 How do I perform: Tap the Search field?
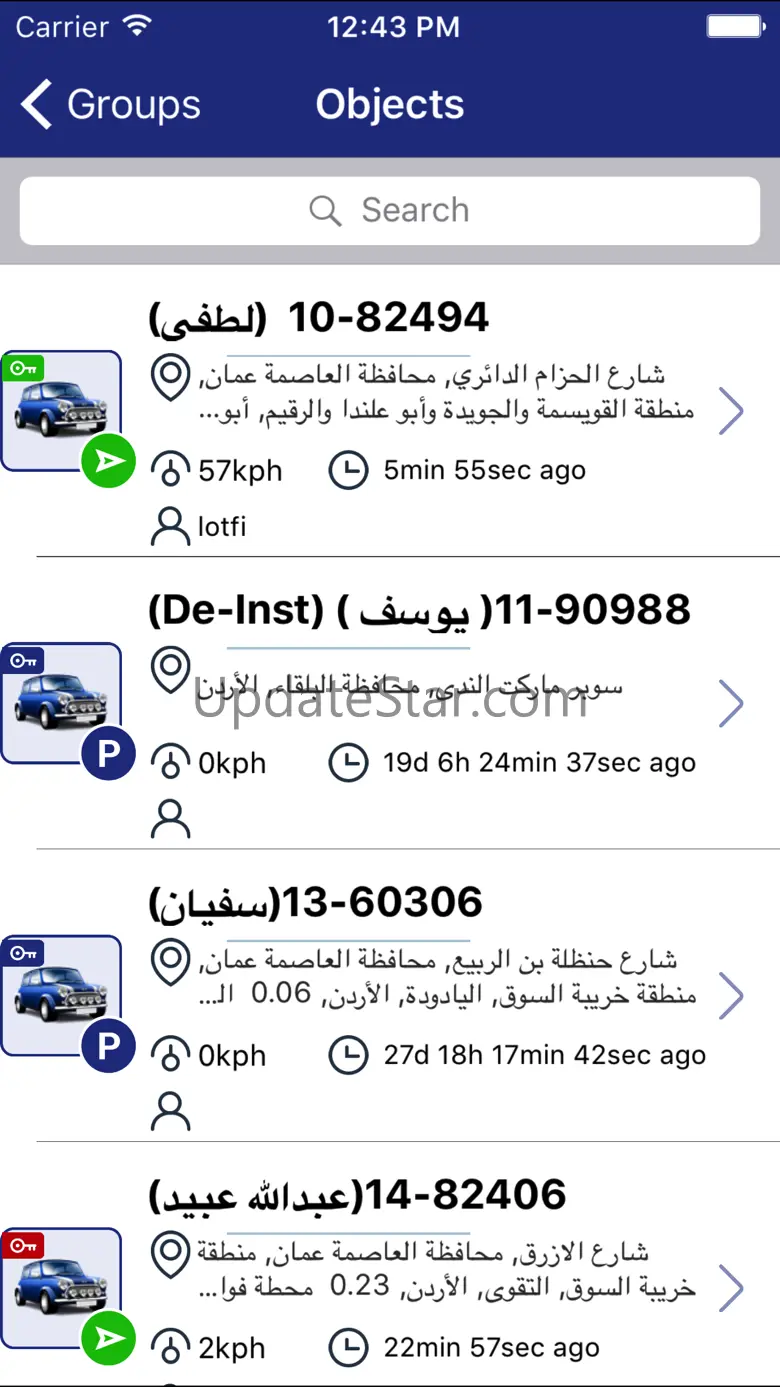click(390, 211)
